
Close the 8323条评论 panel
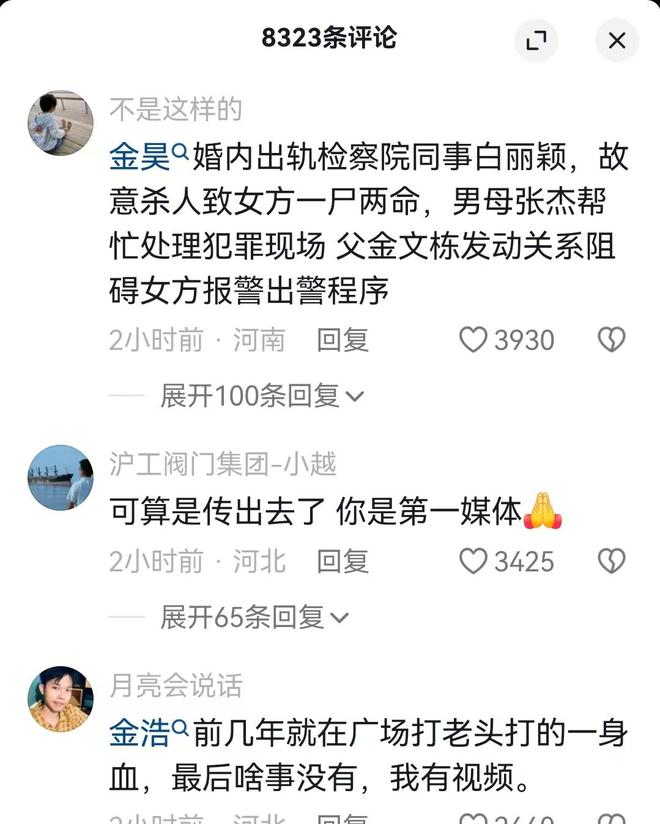pos(617,40)
